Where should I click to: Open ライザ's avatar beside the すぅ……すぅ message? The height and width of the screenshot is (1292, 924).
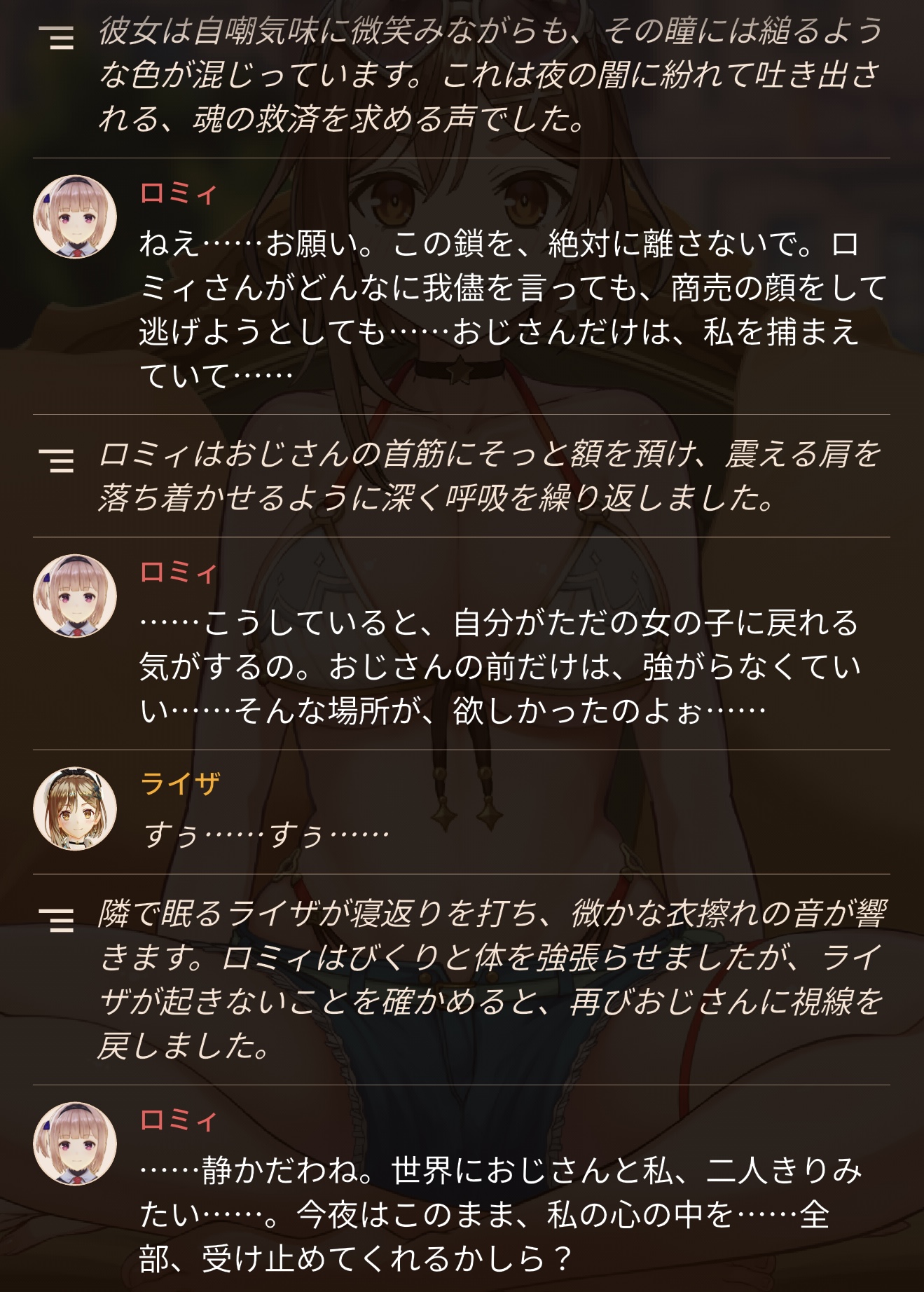point(75,809)
